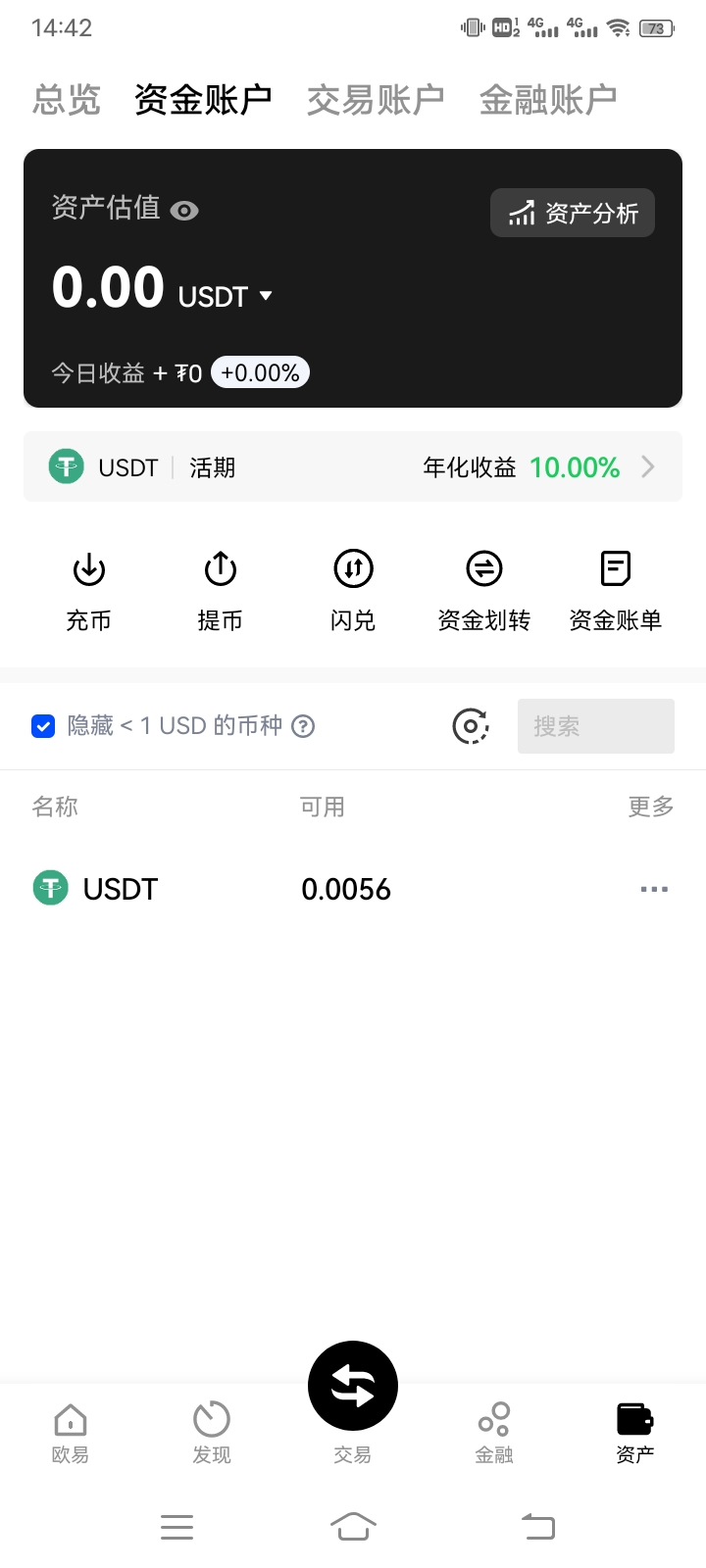This screenshot has width=706, height=1568.
Task: Open 资产分析 asset analysis
Action: coord(573,213)
